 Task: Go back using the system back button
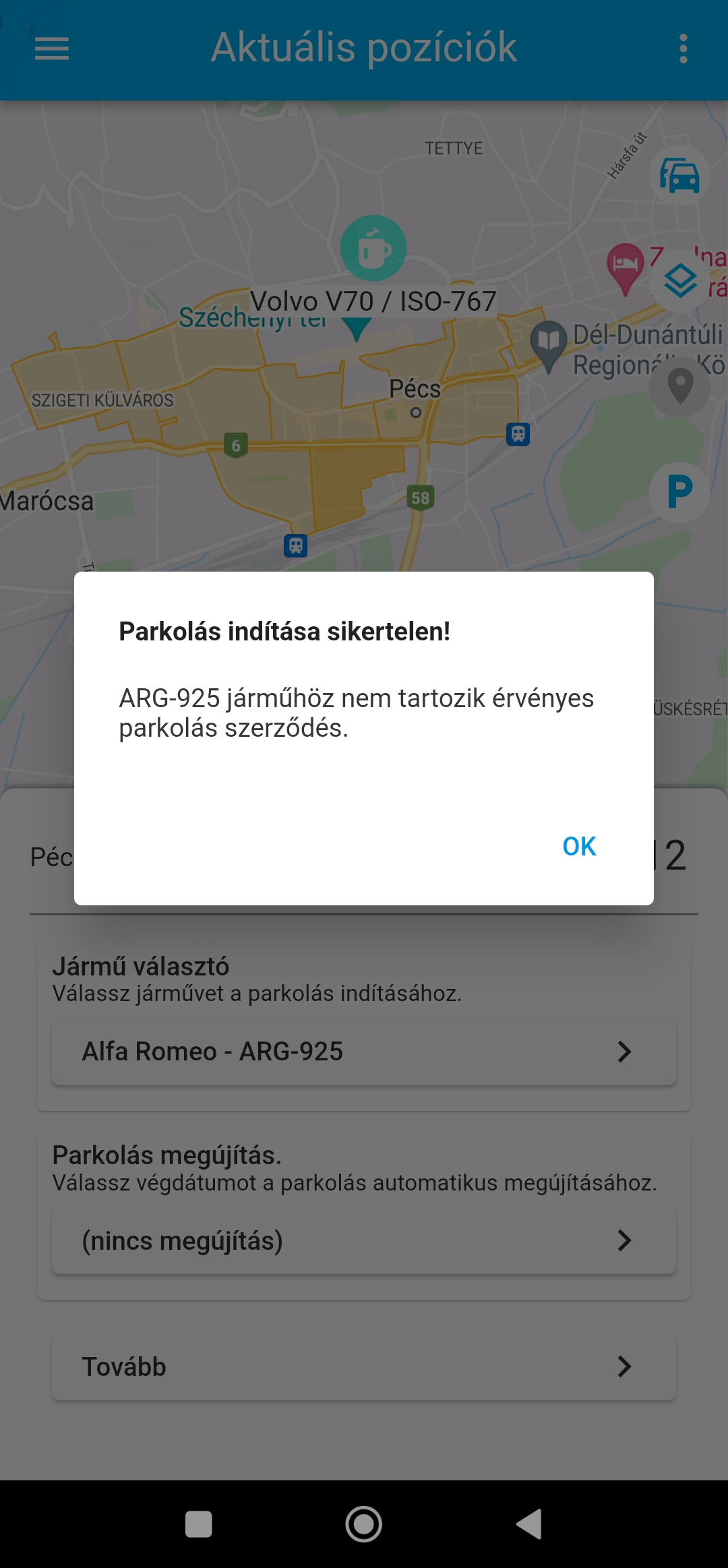coord(530,1524)
